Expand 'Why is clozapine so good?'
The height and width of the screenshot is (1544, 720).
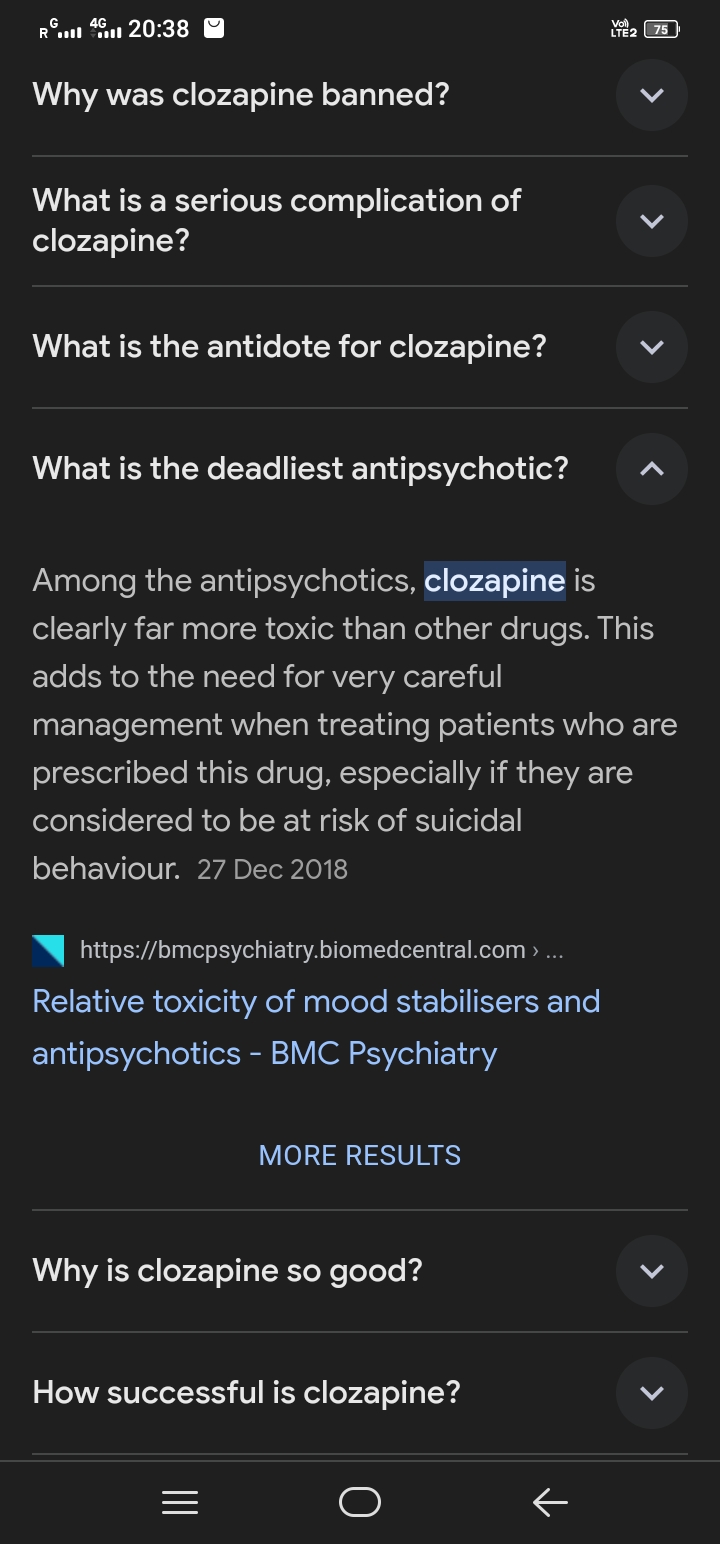pos(651,1271)
